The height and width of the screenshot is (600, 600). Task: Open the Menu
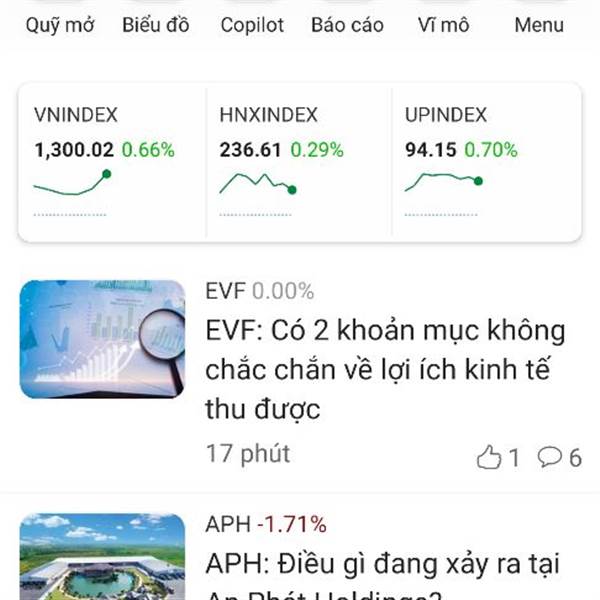point(539,25)
